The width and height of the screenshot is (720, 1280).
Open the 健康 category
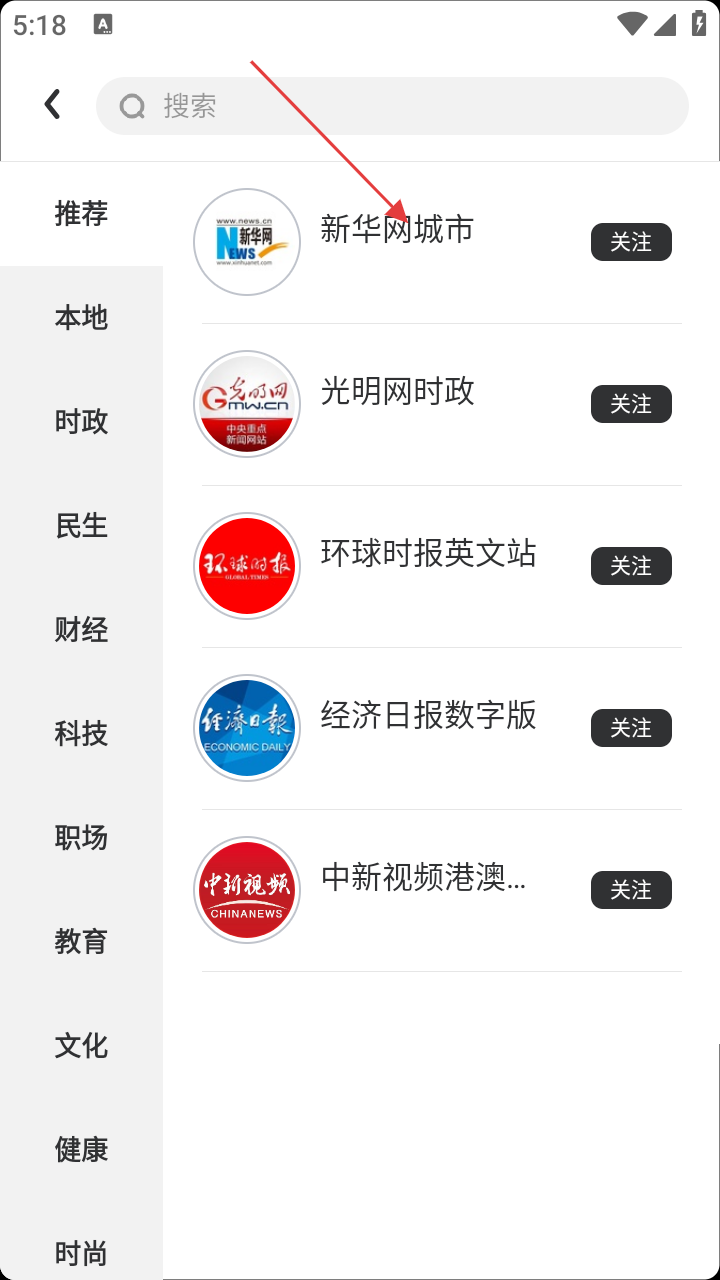tap(81, 1150)
